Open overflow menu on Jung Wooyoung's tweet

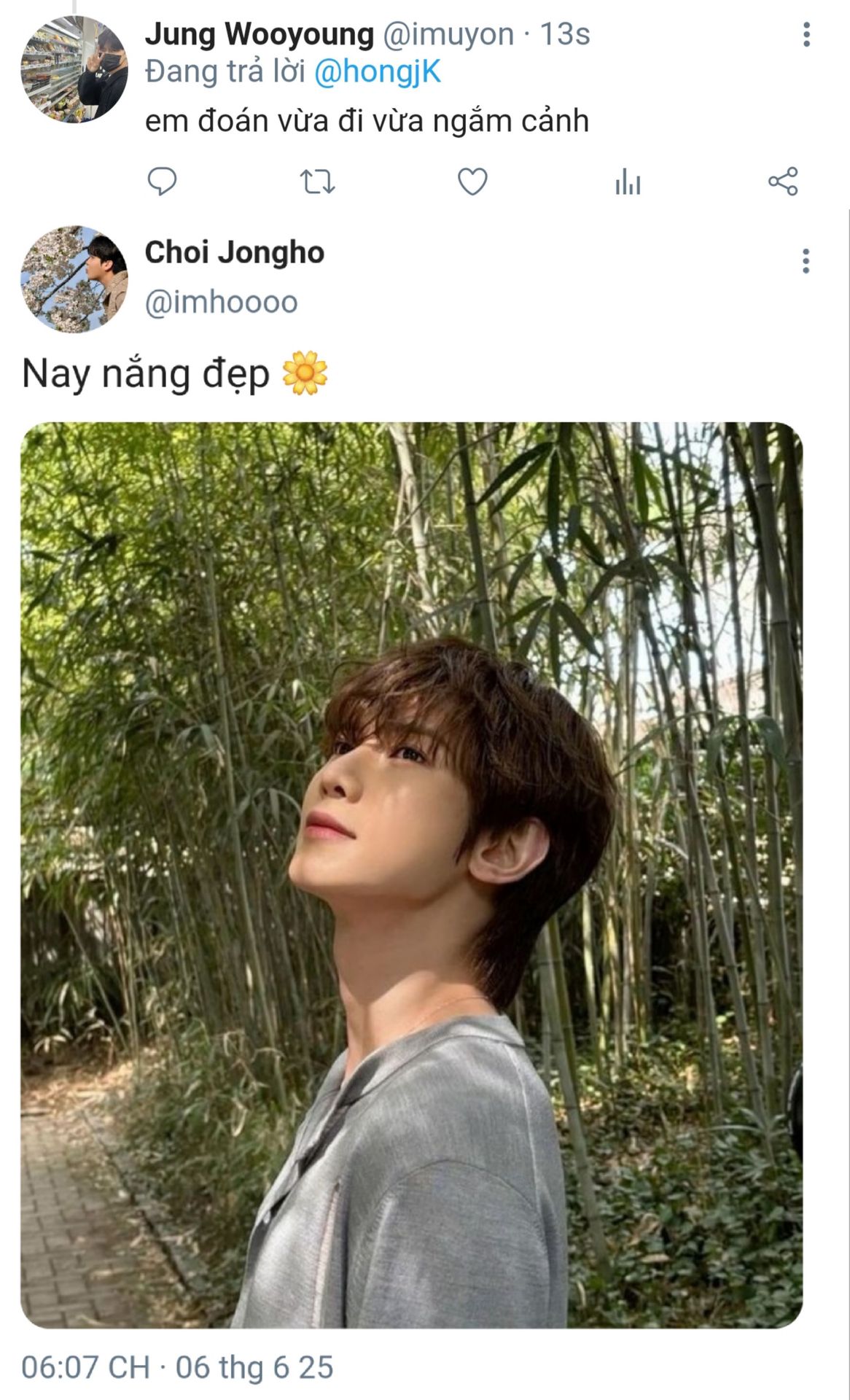(806, 34)
